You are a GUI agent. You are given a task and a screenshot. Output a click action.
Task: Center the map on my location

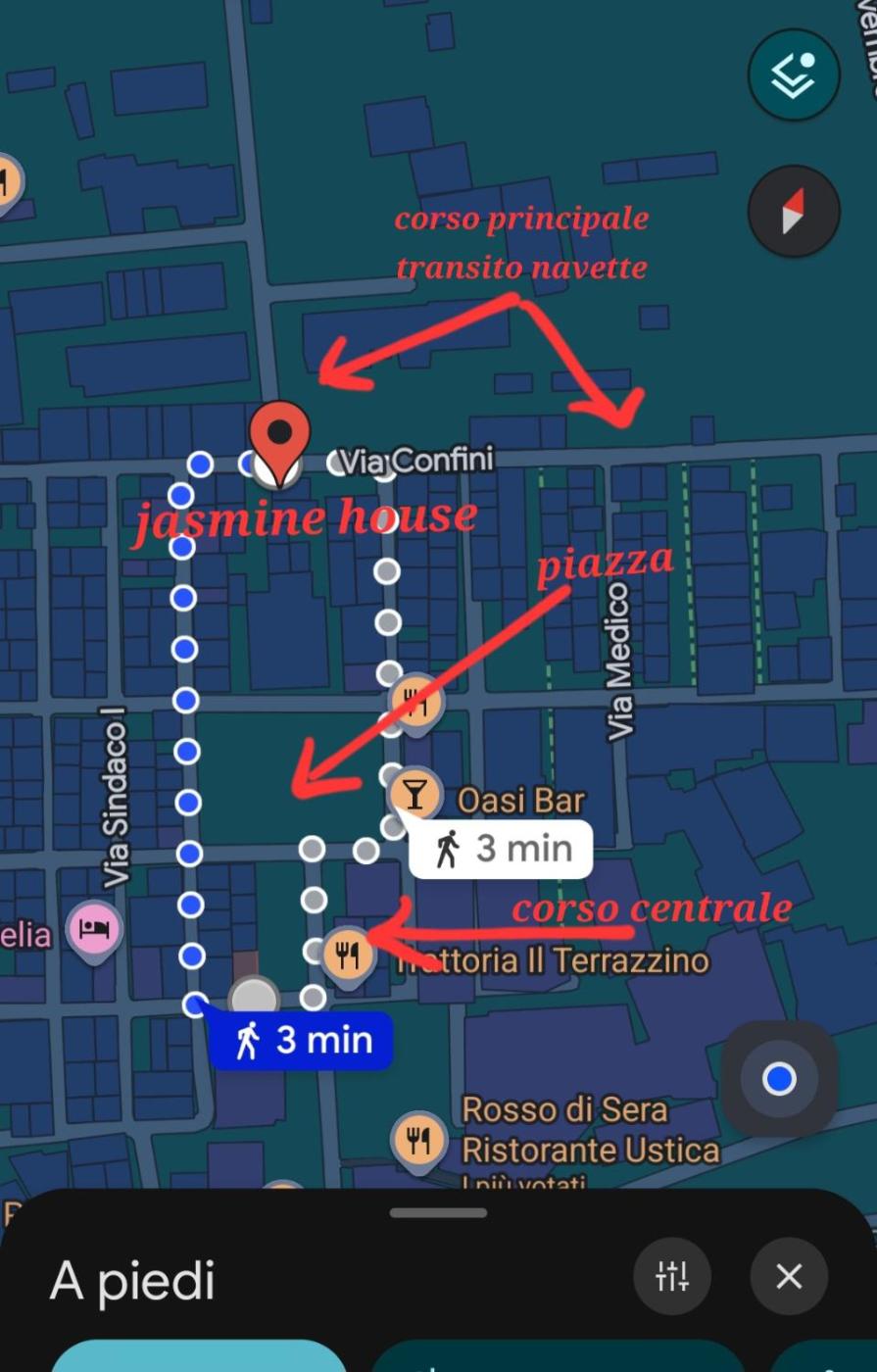(x=779, y=1079)
